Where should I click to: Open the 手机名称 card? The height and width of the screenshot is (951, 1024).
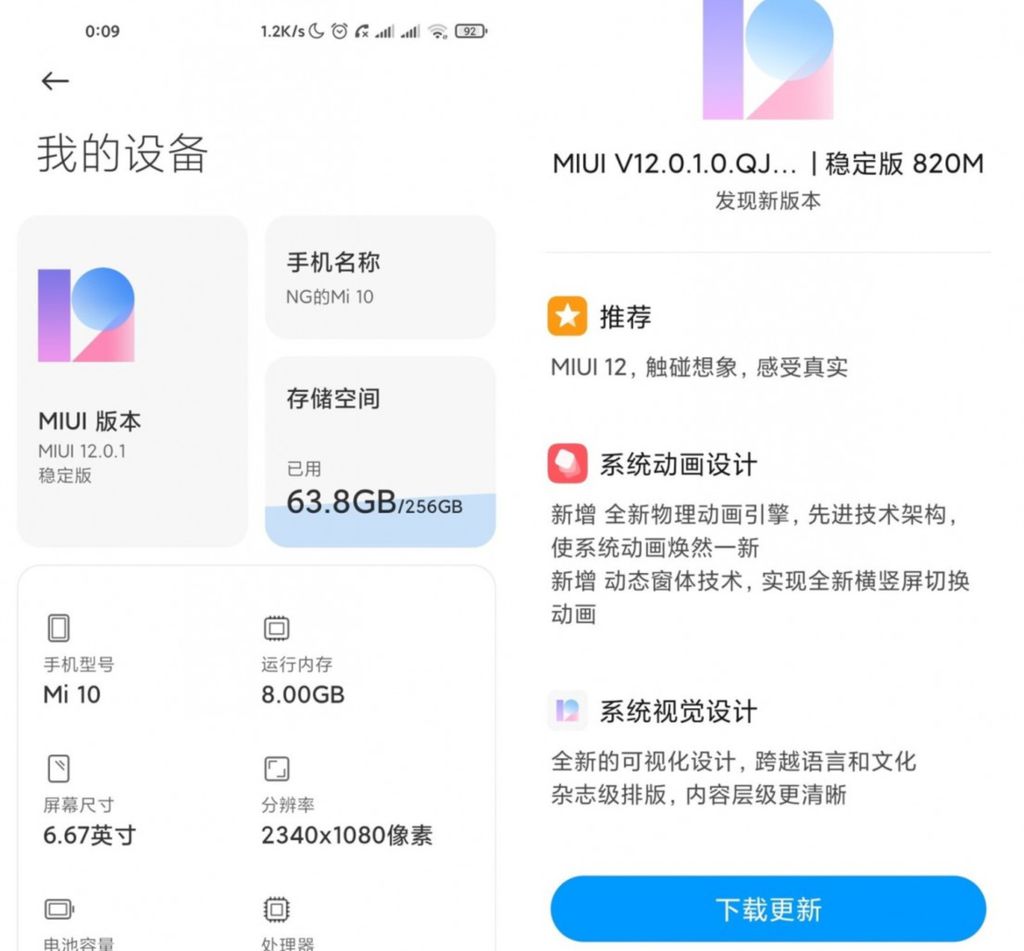tap(380, 277)
